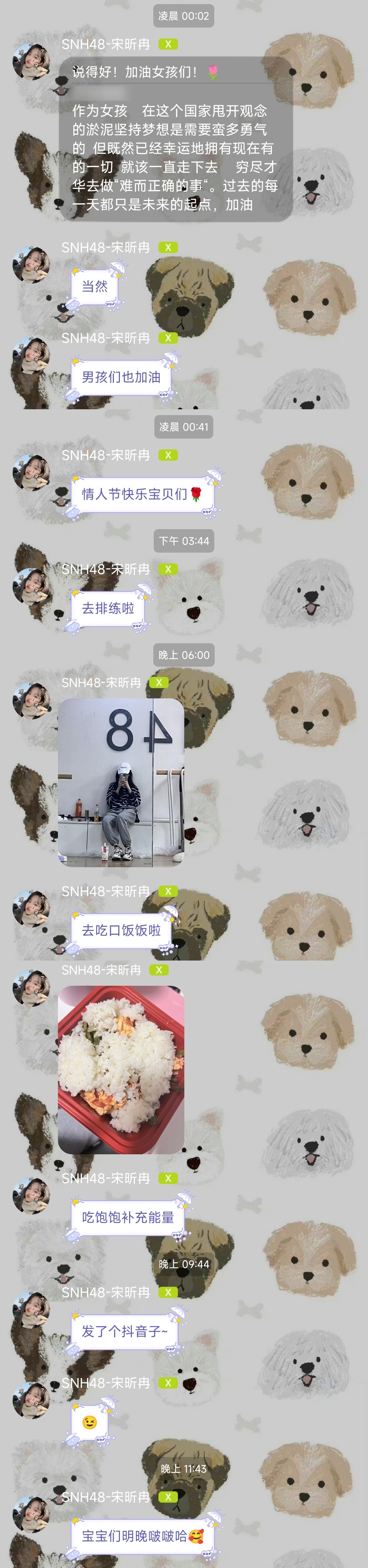This screenshot has width=368, height=1568.
Task: Open the mirror selfie photo message
Action: (x=121, y=782)
